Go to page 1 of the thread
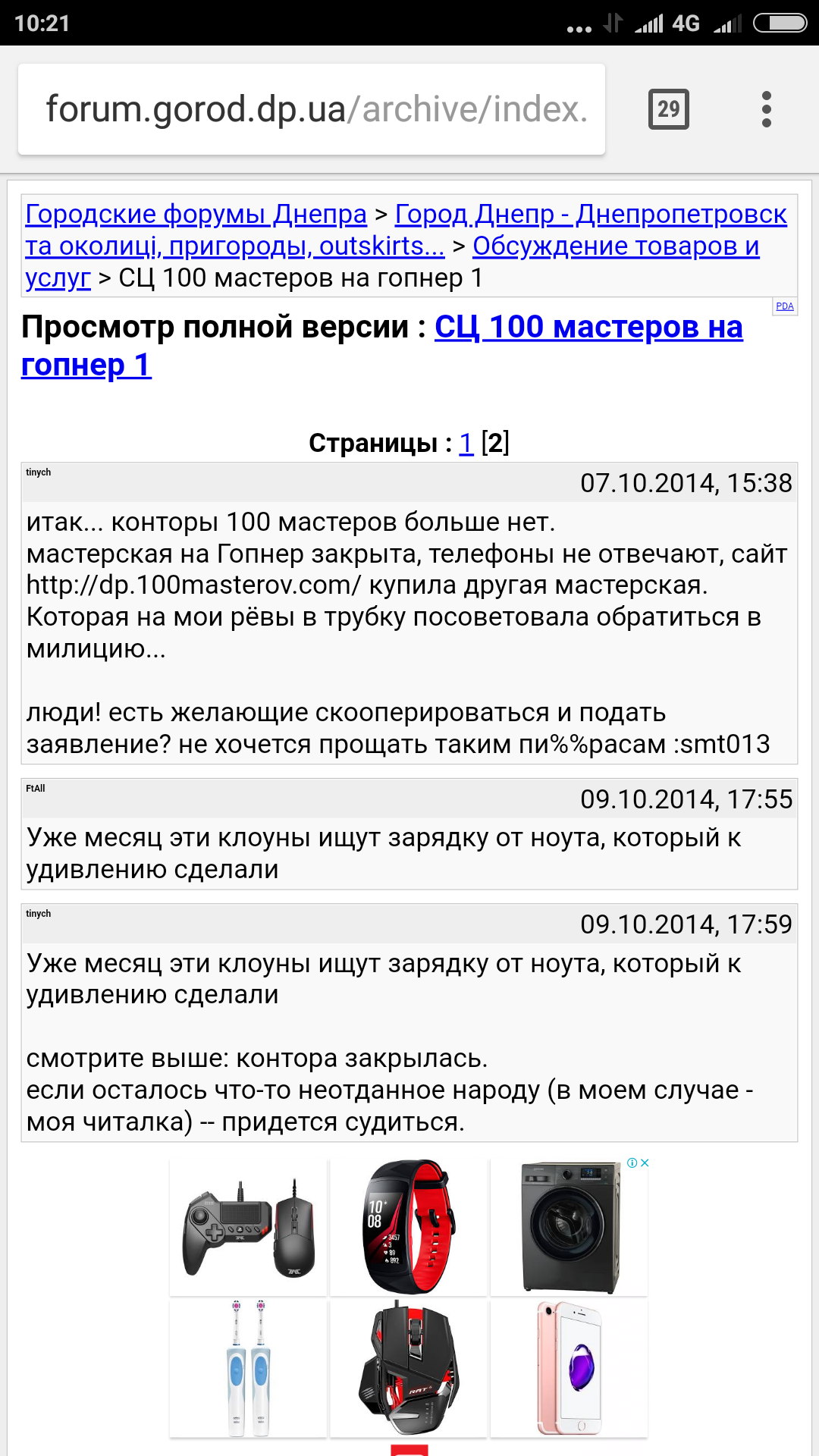 pyautogui.click(x=466, y=443)
